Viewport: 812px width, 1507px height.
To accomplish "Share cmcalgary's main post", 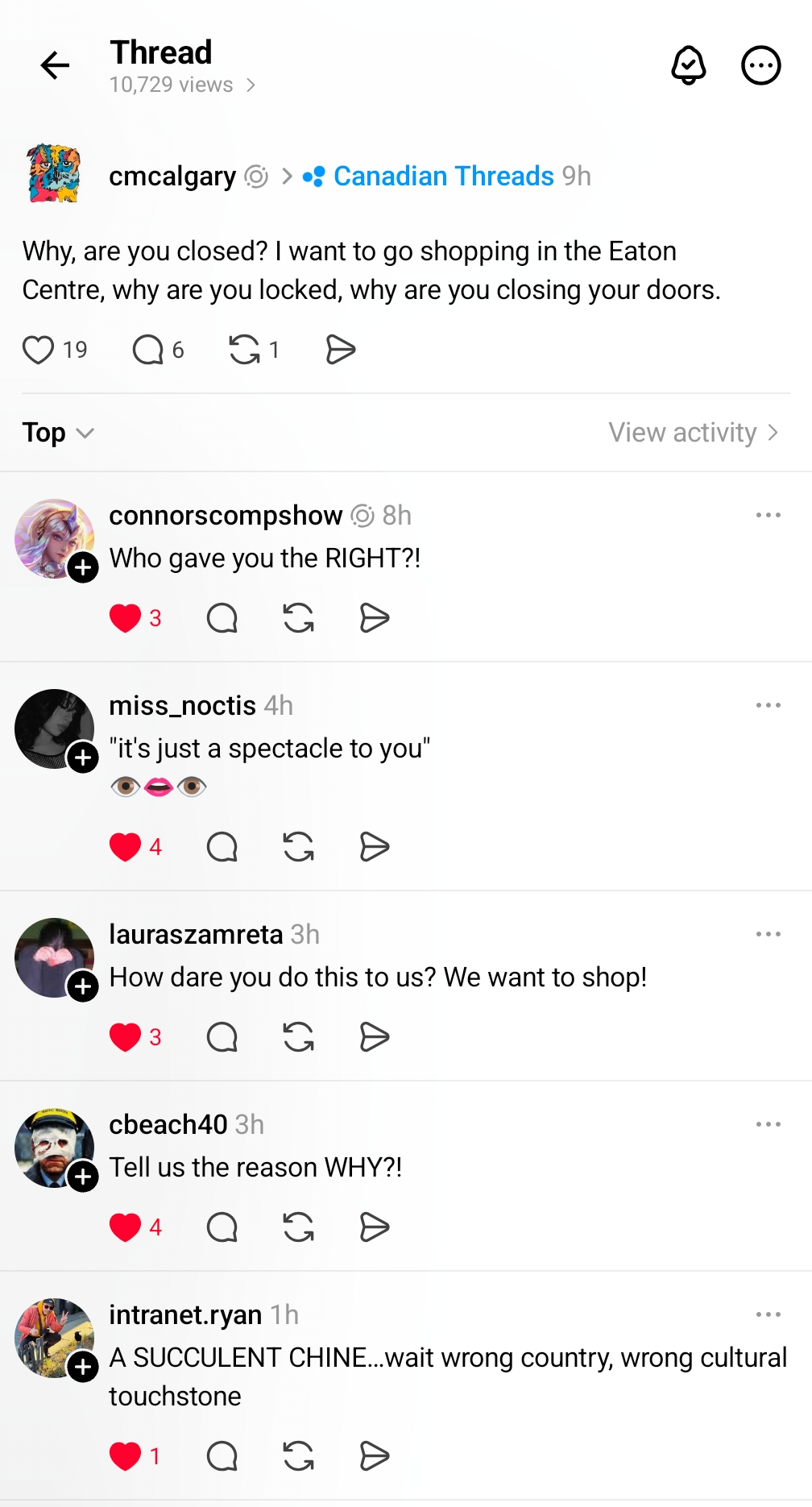I will tap(340, 350).
